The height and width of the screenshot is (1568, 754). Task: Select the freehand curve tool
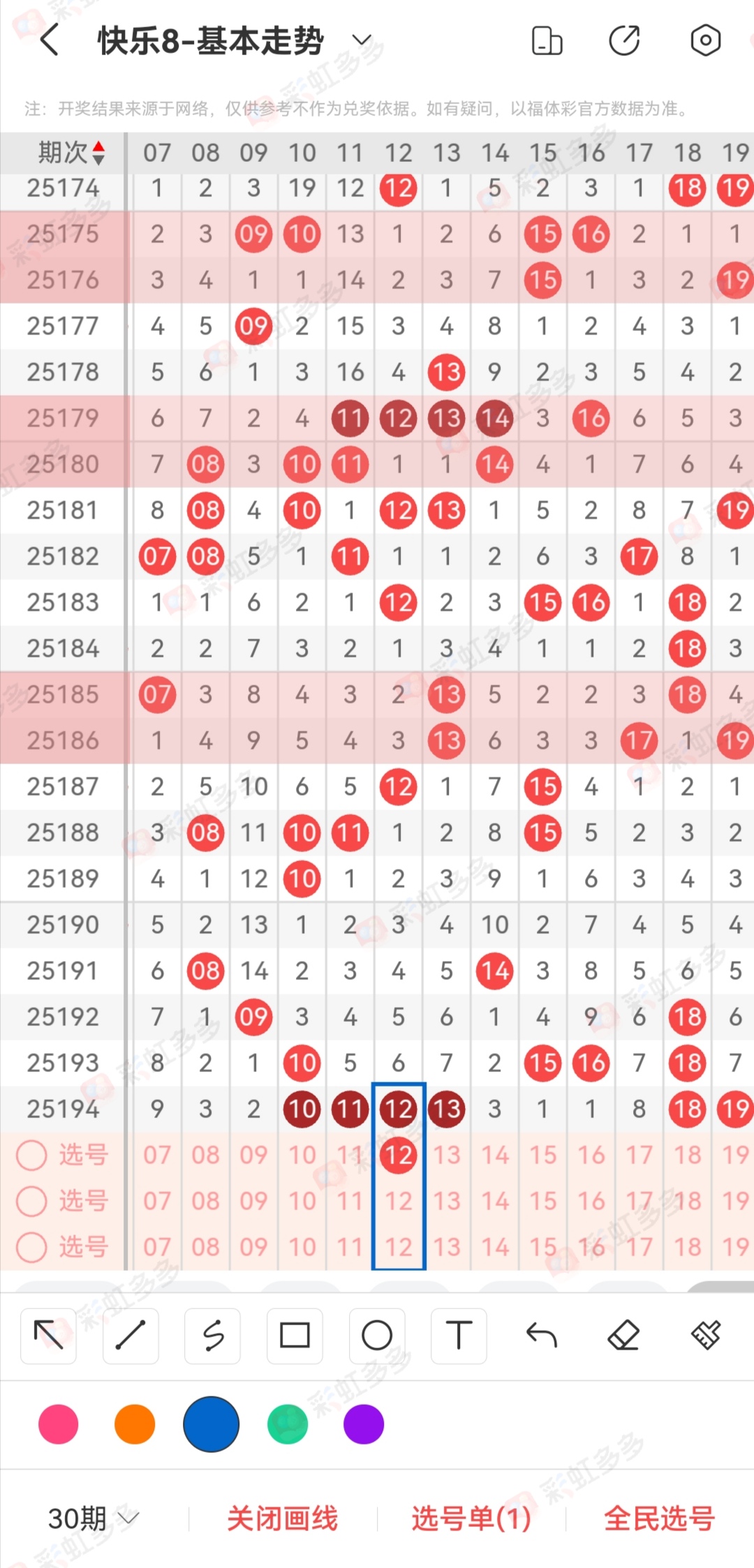click(x=213, y=1336)
